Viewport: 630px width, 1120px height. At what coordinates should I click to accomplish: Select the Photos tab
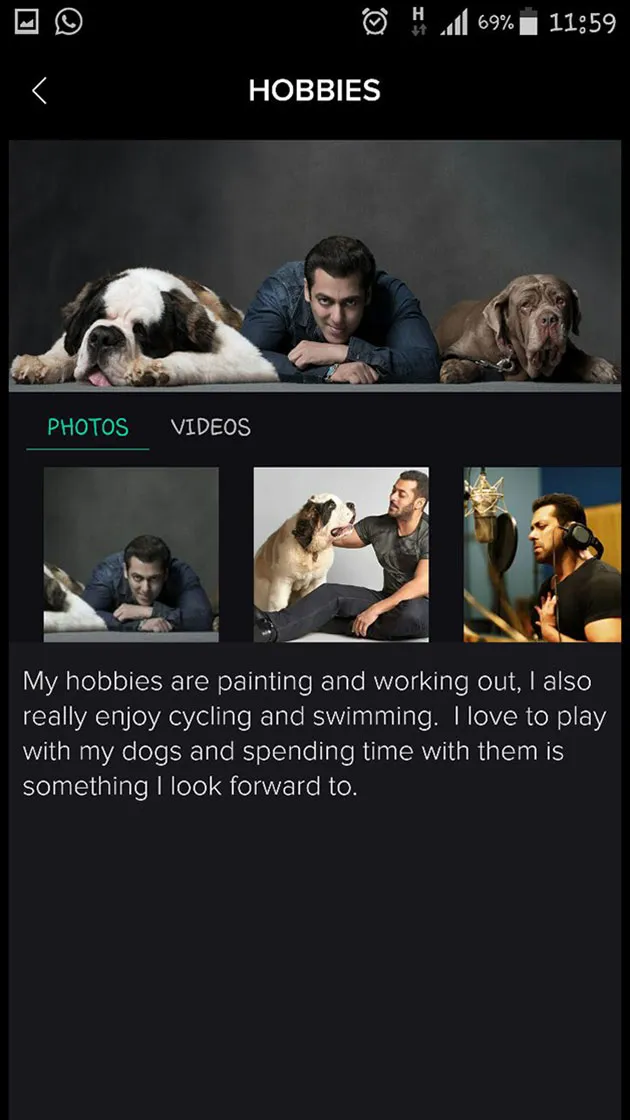click(x=88, y=427)
